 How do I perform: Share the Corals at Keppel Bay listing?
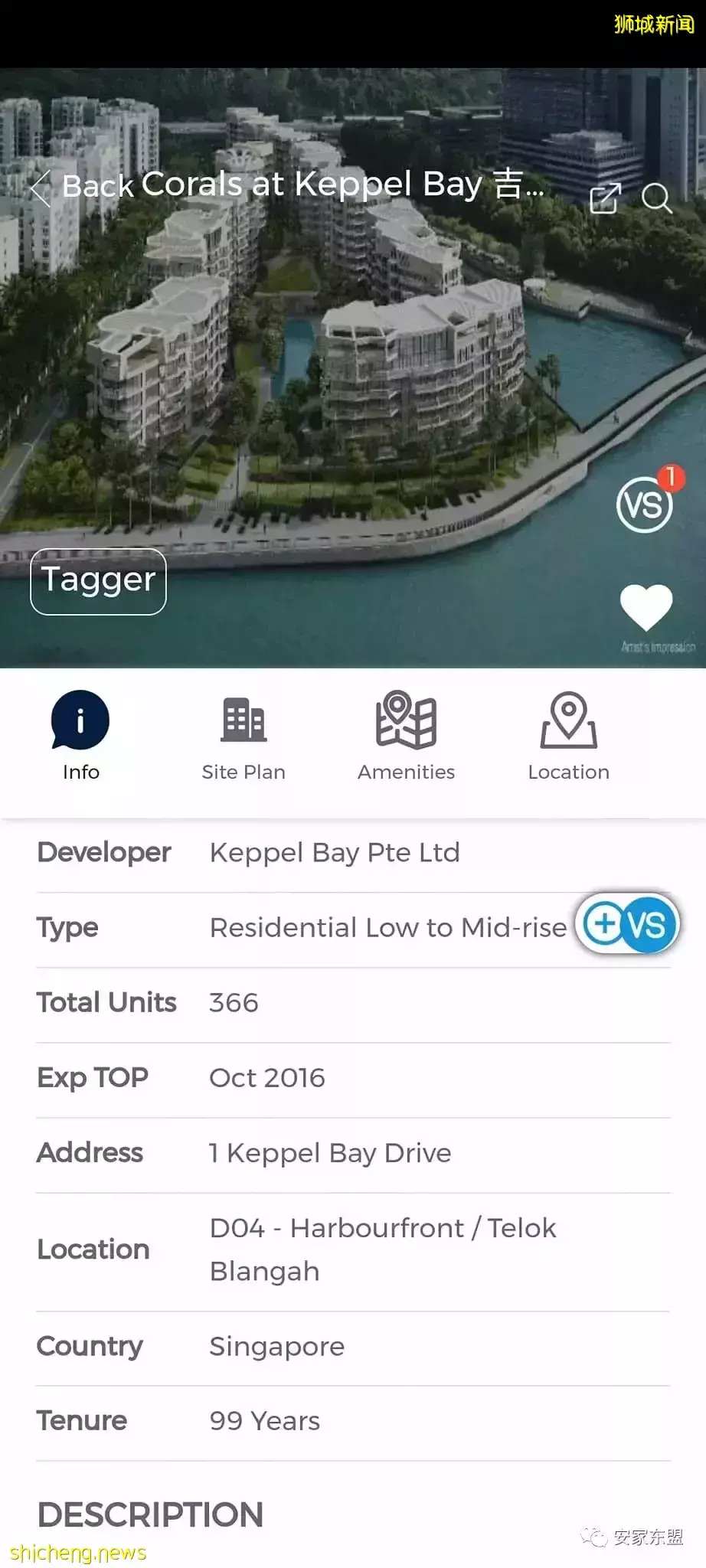[604, 198]
